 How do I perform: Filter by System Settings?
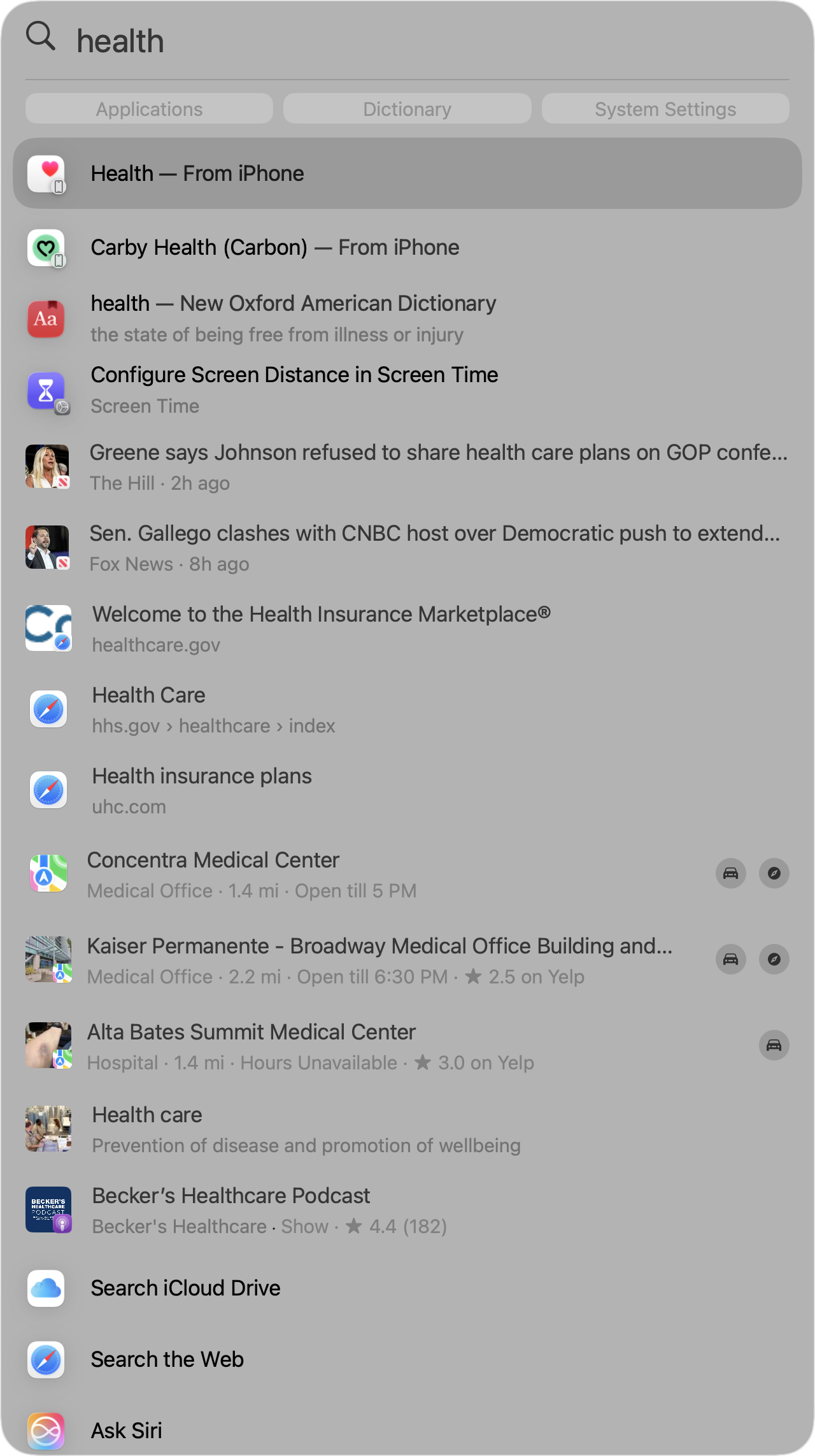click(665, 109)
